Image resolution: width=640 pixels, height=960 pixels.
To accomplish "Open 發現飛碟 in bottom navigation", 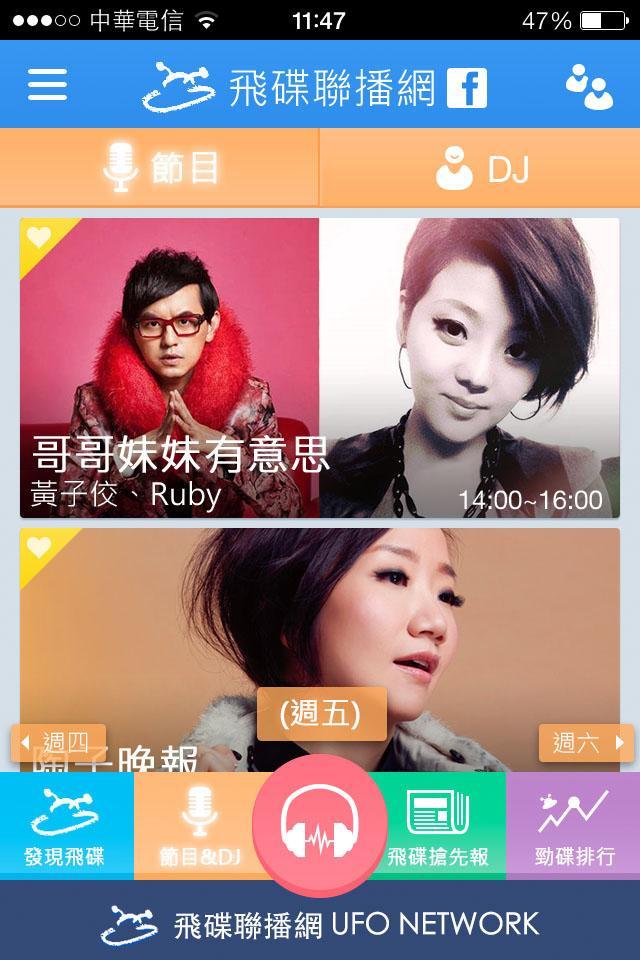I will pos(66,826).
